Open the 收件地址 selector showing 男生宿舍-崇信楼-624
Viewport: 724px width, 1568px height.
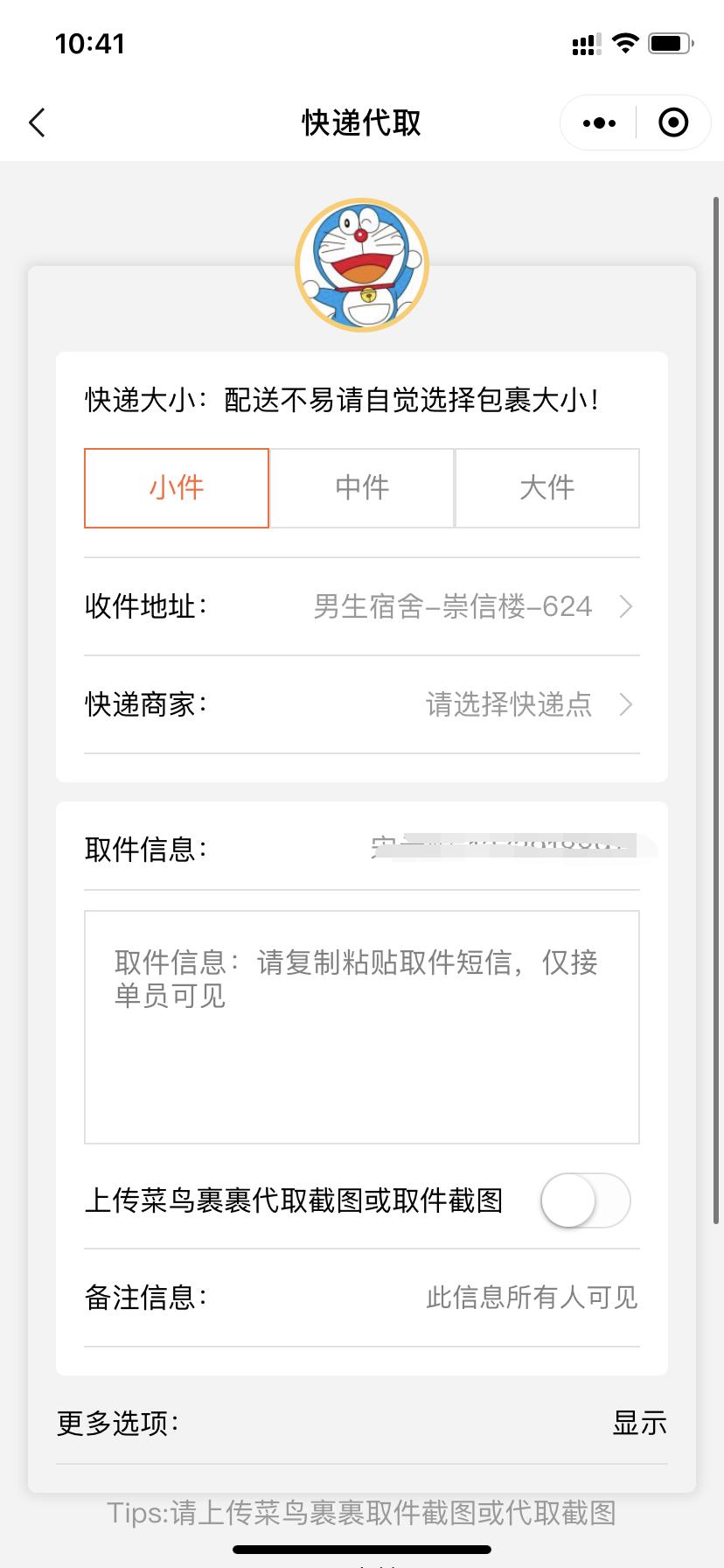pos(453,606)
